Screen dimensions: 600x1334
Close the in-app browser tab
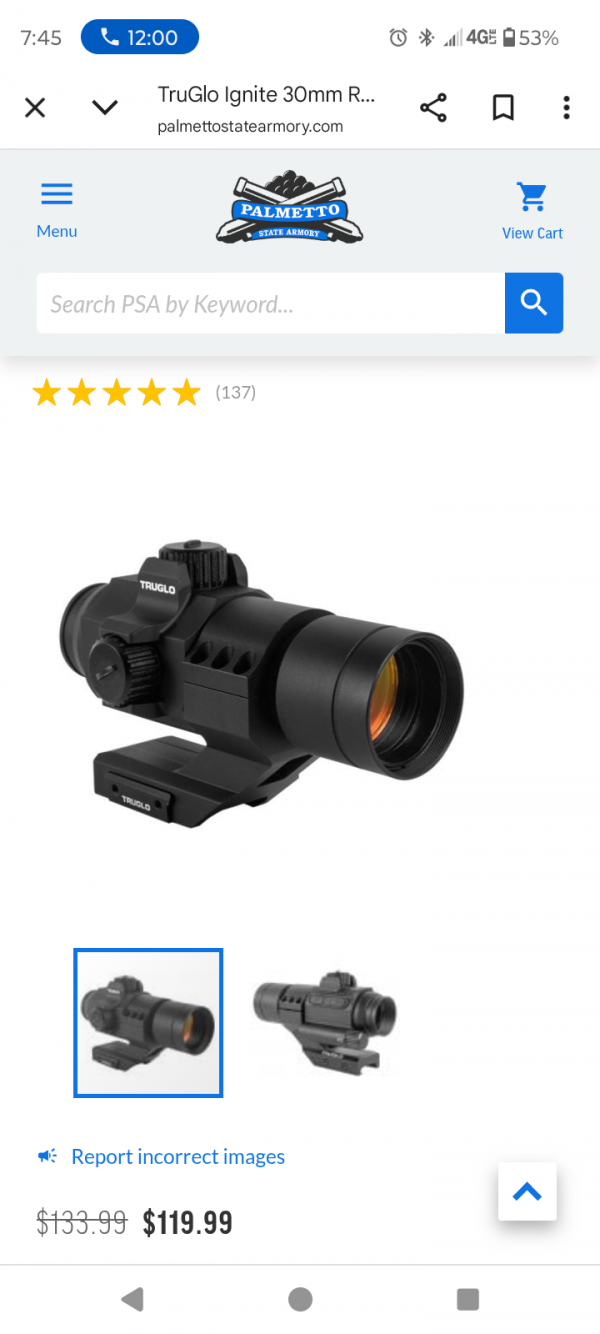(x=35, y=107)
